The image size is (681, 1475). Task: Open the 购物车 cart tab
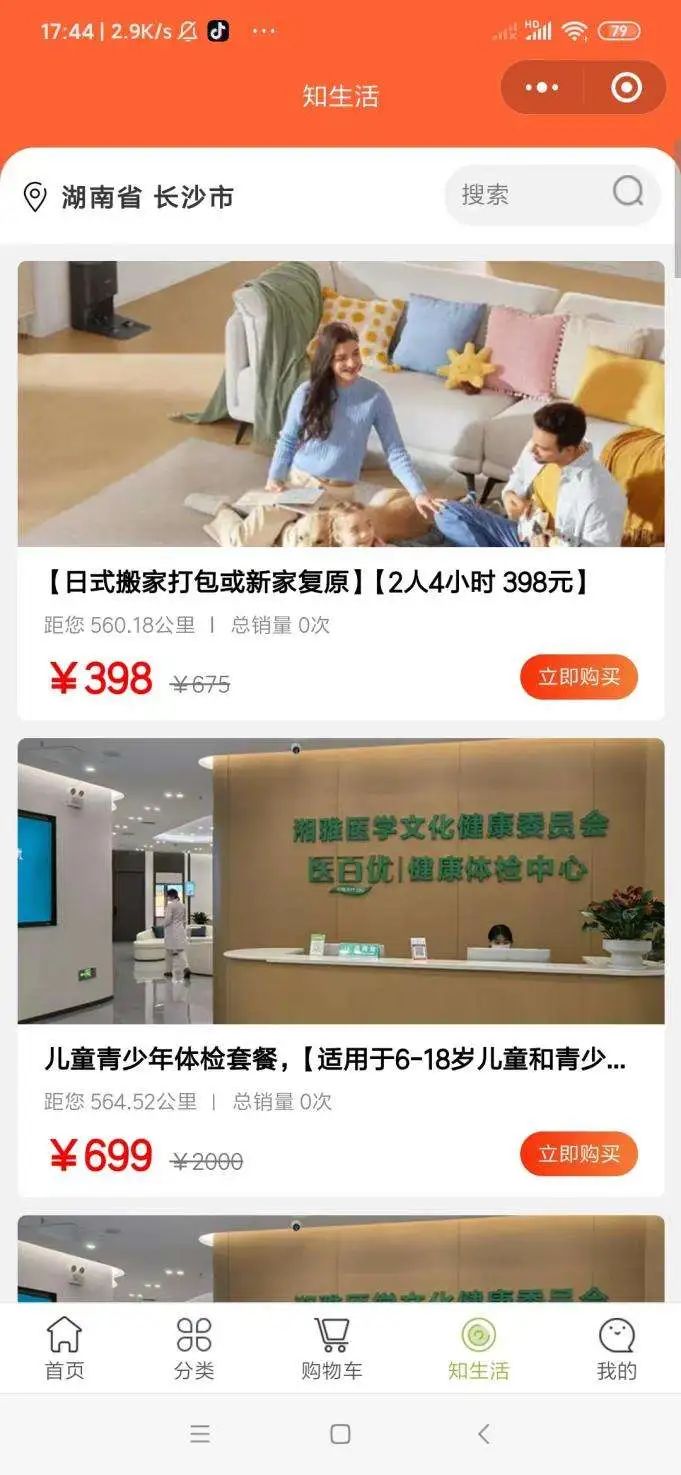pos(331,1348)
